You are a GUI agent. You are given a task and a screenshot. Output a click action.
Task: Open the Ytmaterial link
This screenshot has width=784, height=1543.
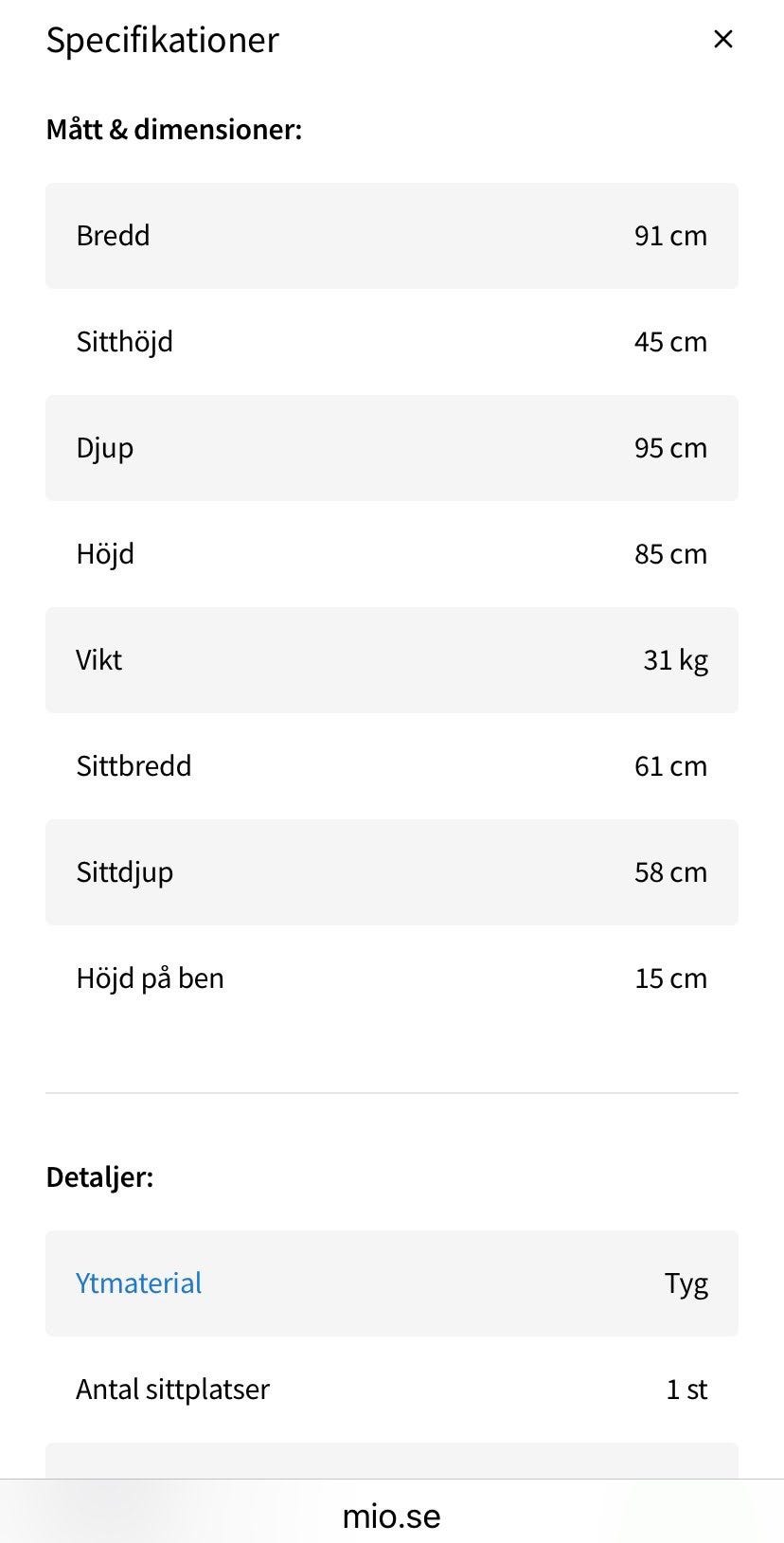click(x=138, y=1283)
